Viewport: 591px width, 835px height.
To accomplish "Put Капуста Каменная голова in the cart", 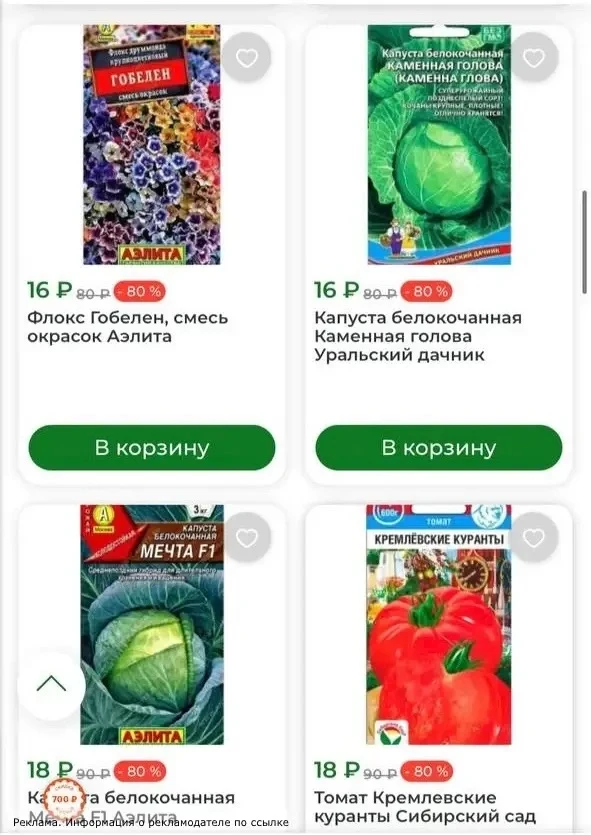I will [439, 447].
